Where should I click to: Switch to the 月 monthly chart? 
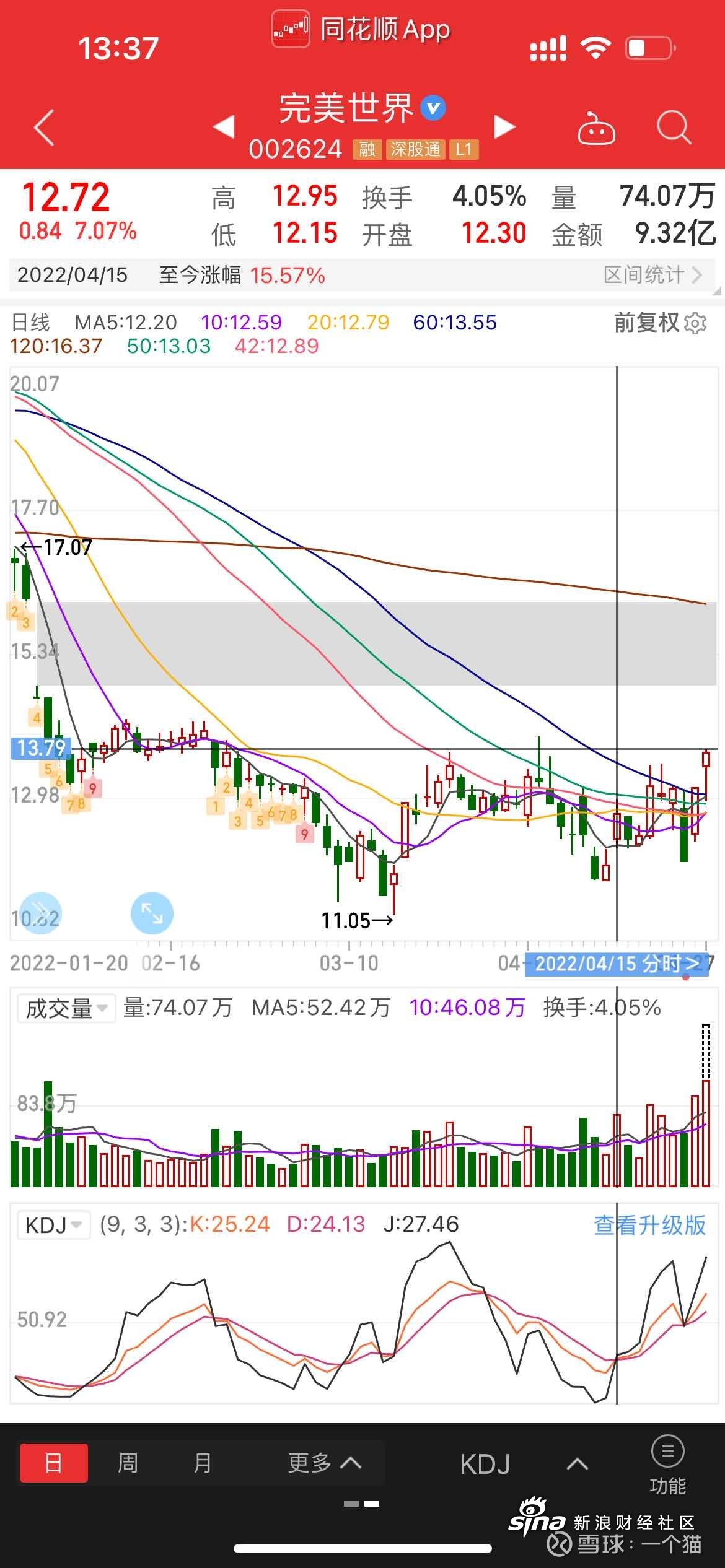coord(203,1463)
